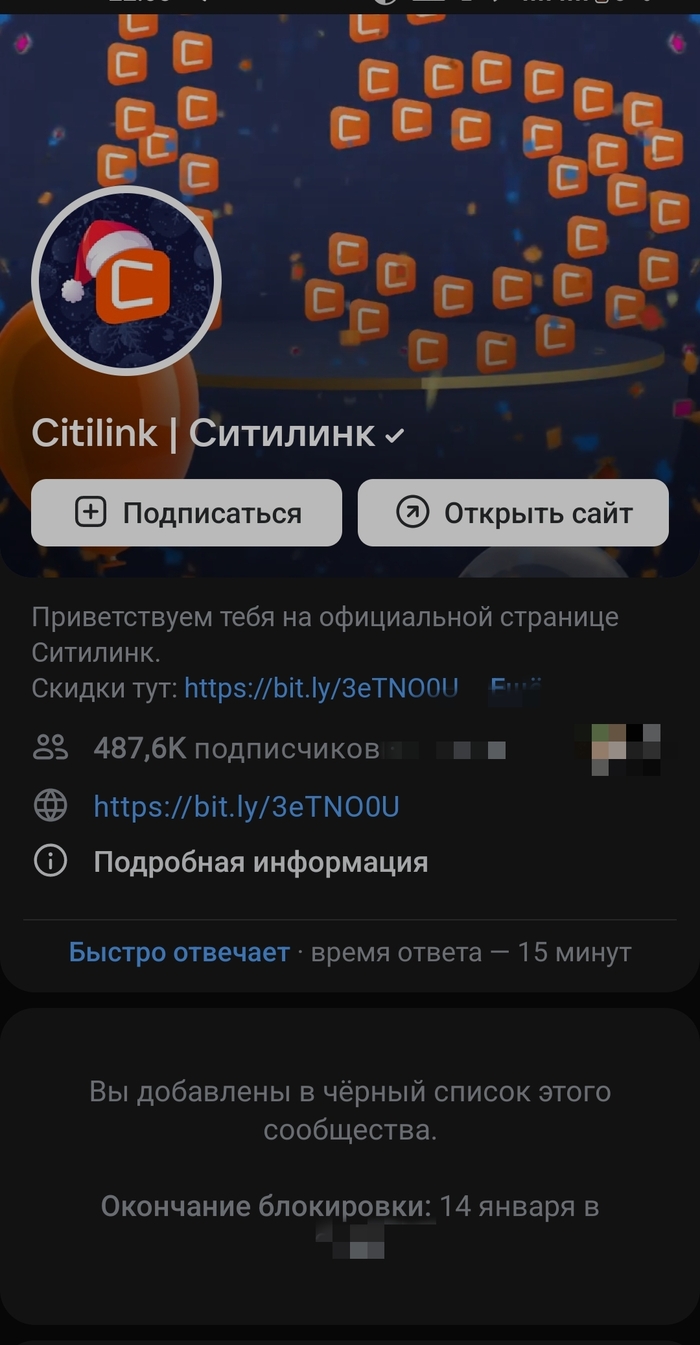Viewport: 700px width, 1345px height.
Task: Open the discount bit.ly link in description
Action: coord(321,687)
